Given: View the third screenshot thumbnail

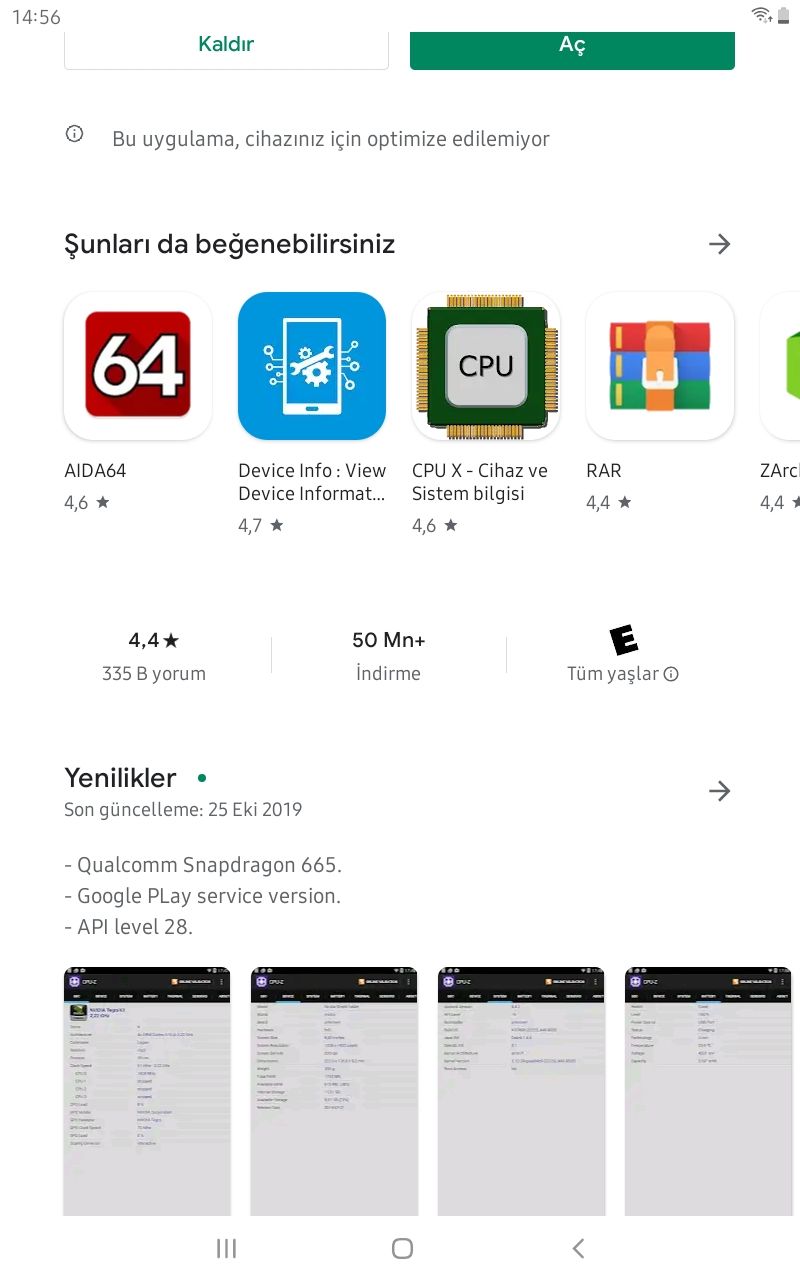Looking at the screenshot, I should [522, 1090].
